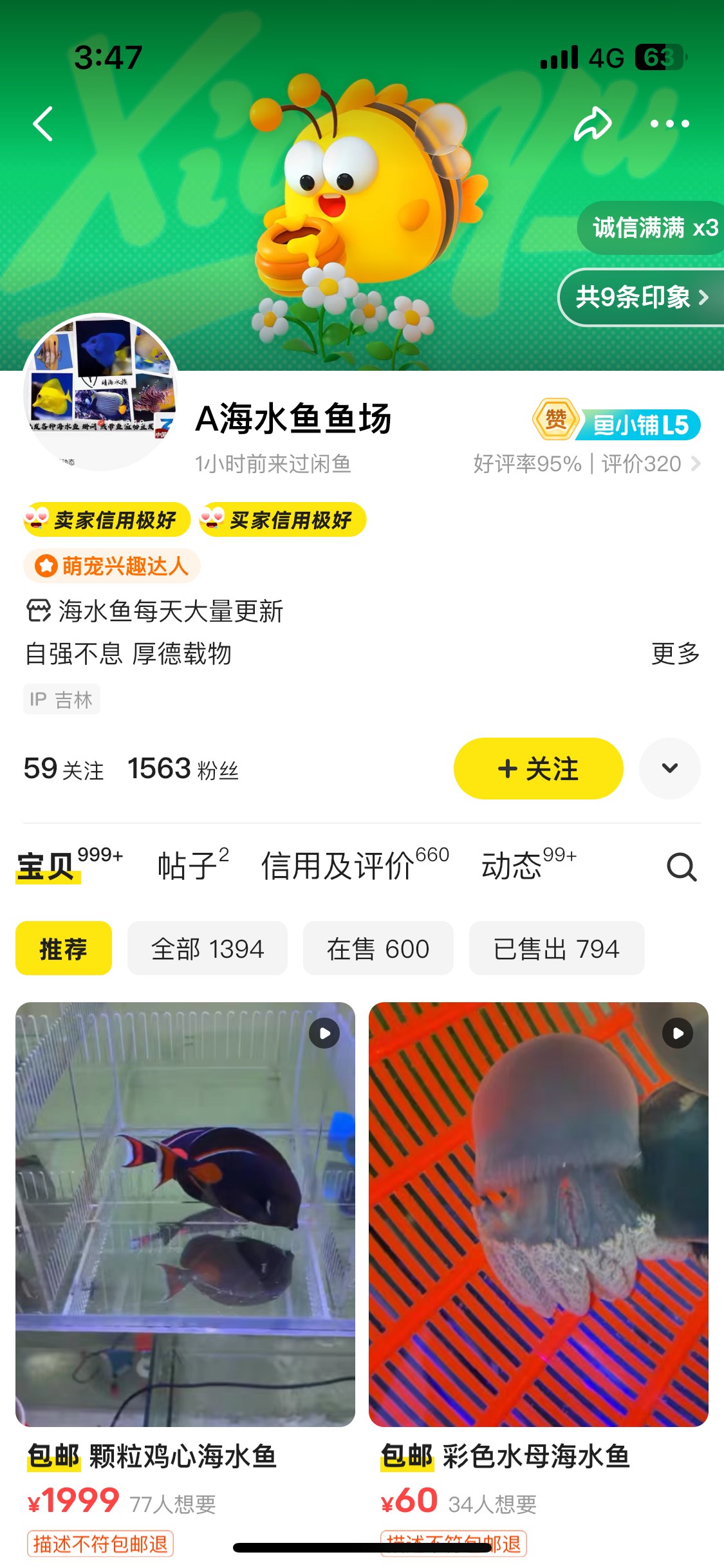Viewport: 724px width, 1568px height.
Task: Search within this seller's items
Action: 682,867
